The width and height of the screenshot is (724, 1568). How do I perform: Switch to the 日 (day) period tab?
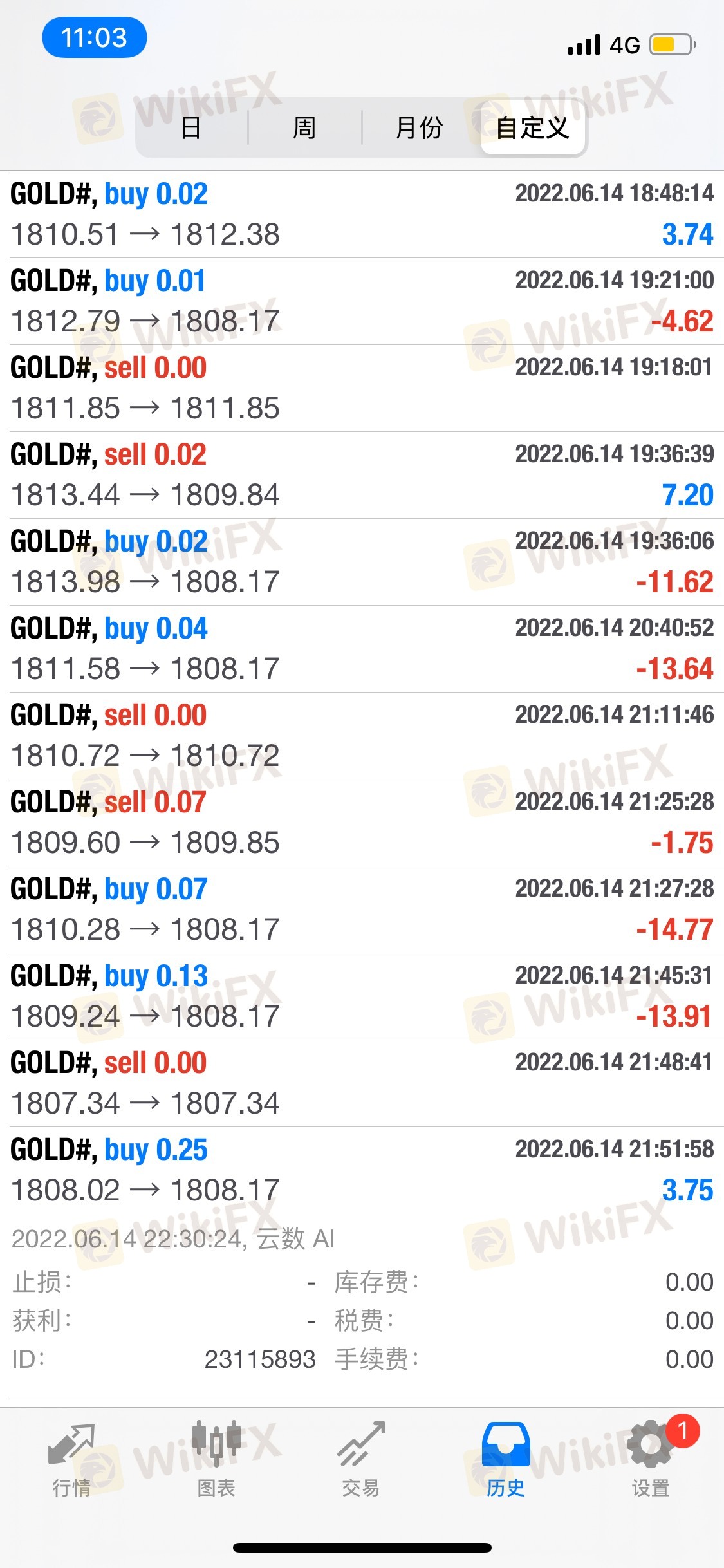click(191, 127)
